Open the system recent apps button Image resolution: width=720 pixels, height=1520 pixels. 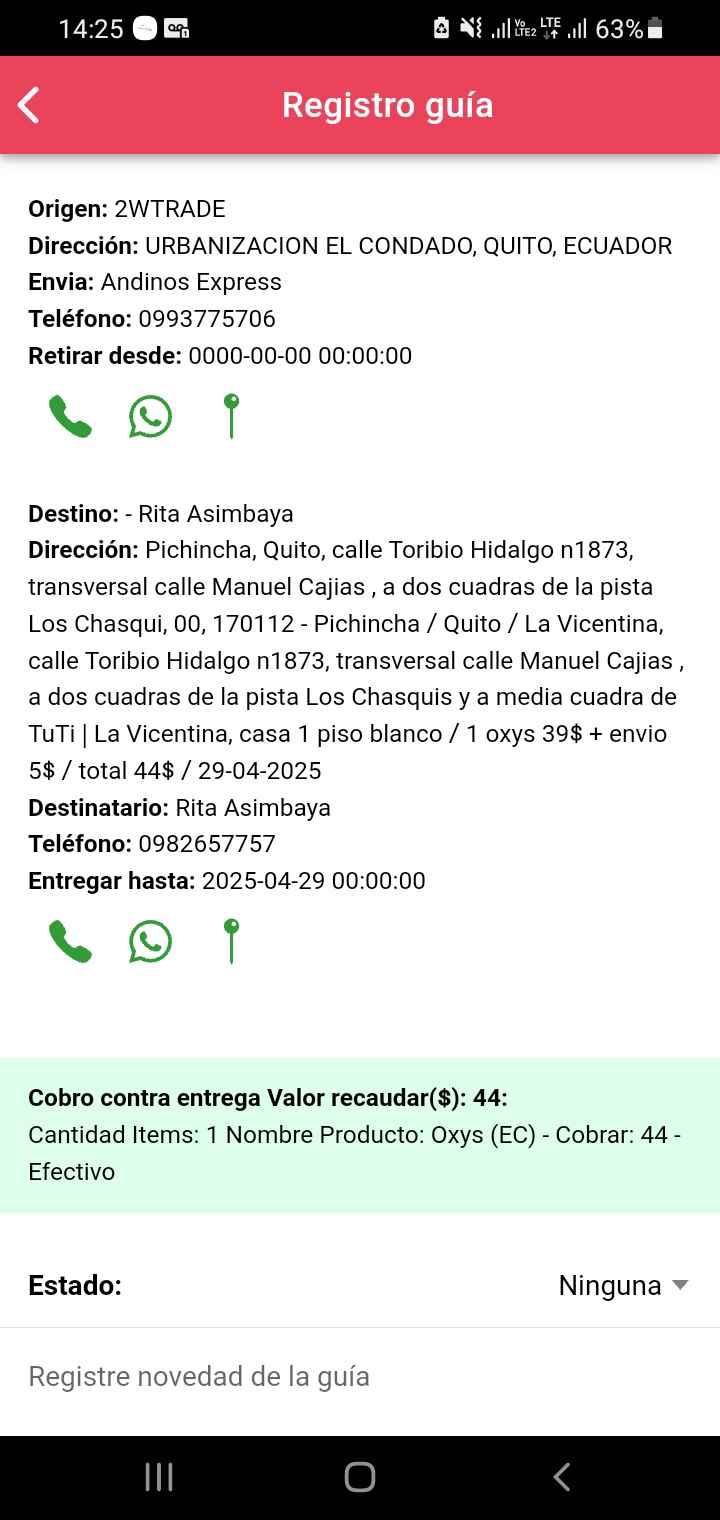(x=159, y=1477)
